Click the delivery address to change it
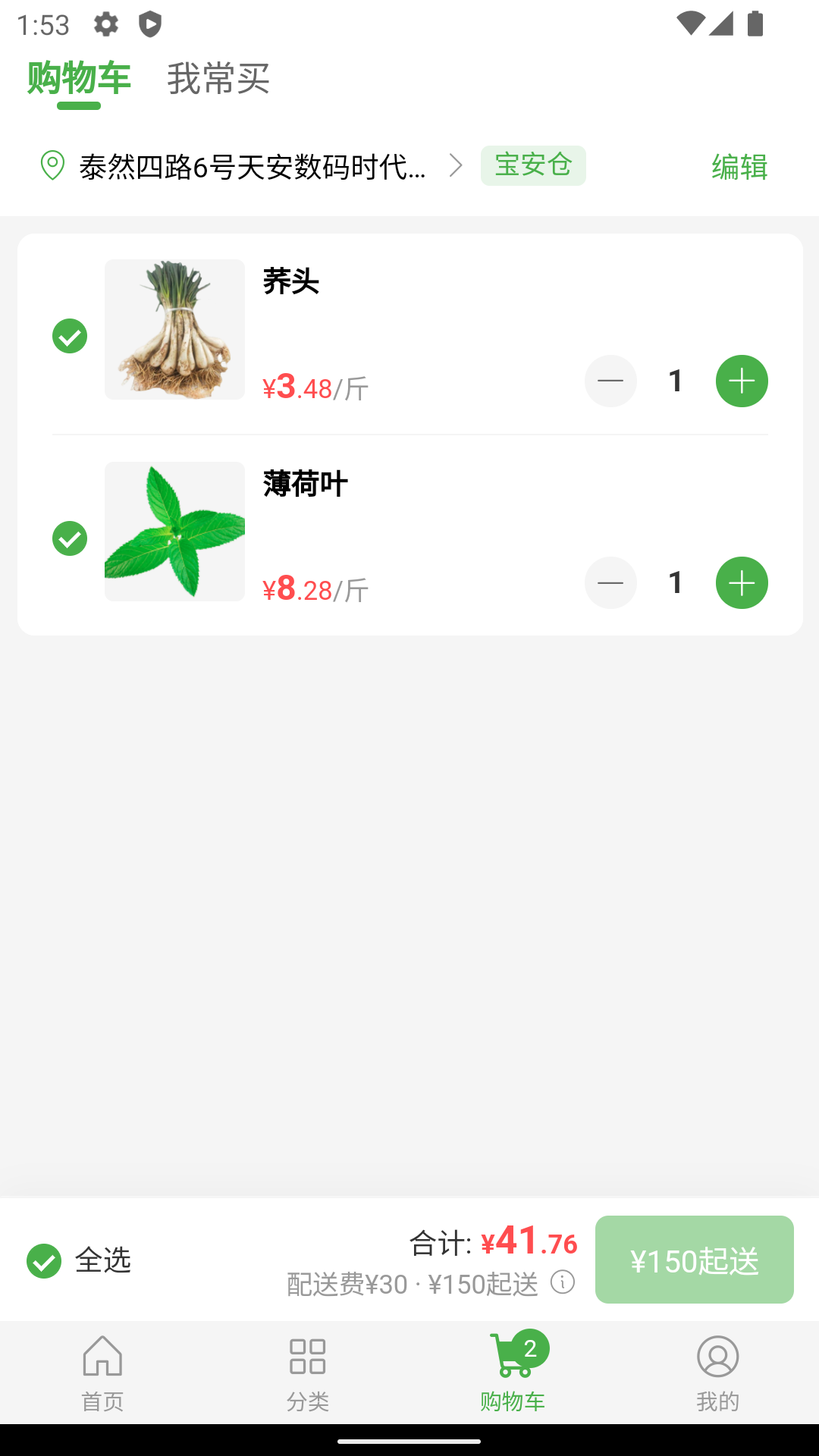This screenshot has width=819, height=1456. click(254, 168)
